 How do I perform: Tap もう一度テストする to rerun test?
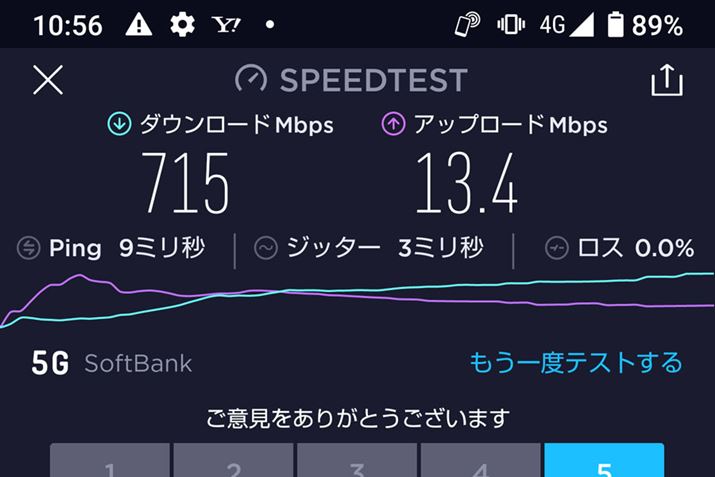click(x=575, y=362)
